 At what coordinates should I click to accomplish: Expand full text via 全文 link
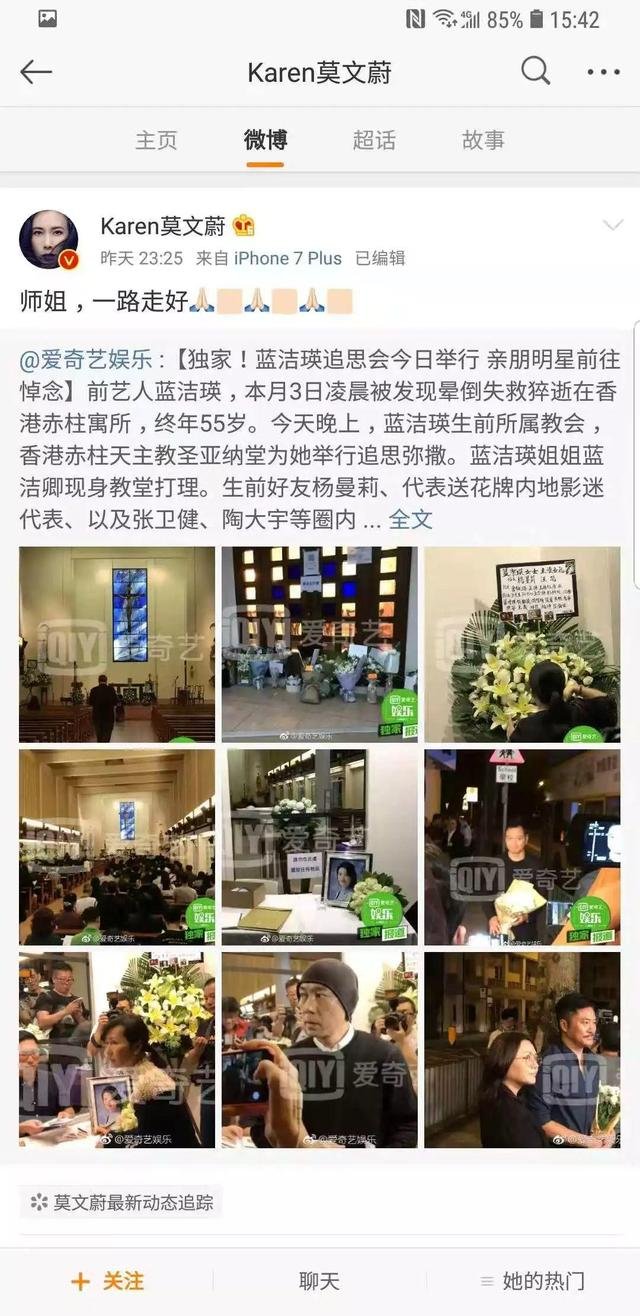point(410,518)
